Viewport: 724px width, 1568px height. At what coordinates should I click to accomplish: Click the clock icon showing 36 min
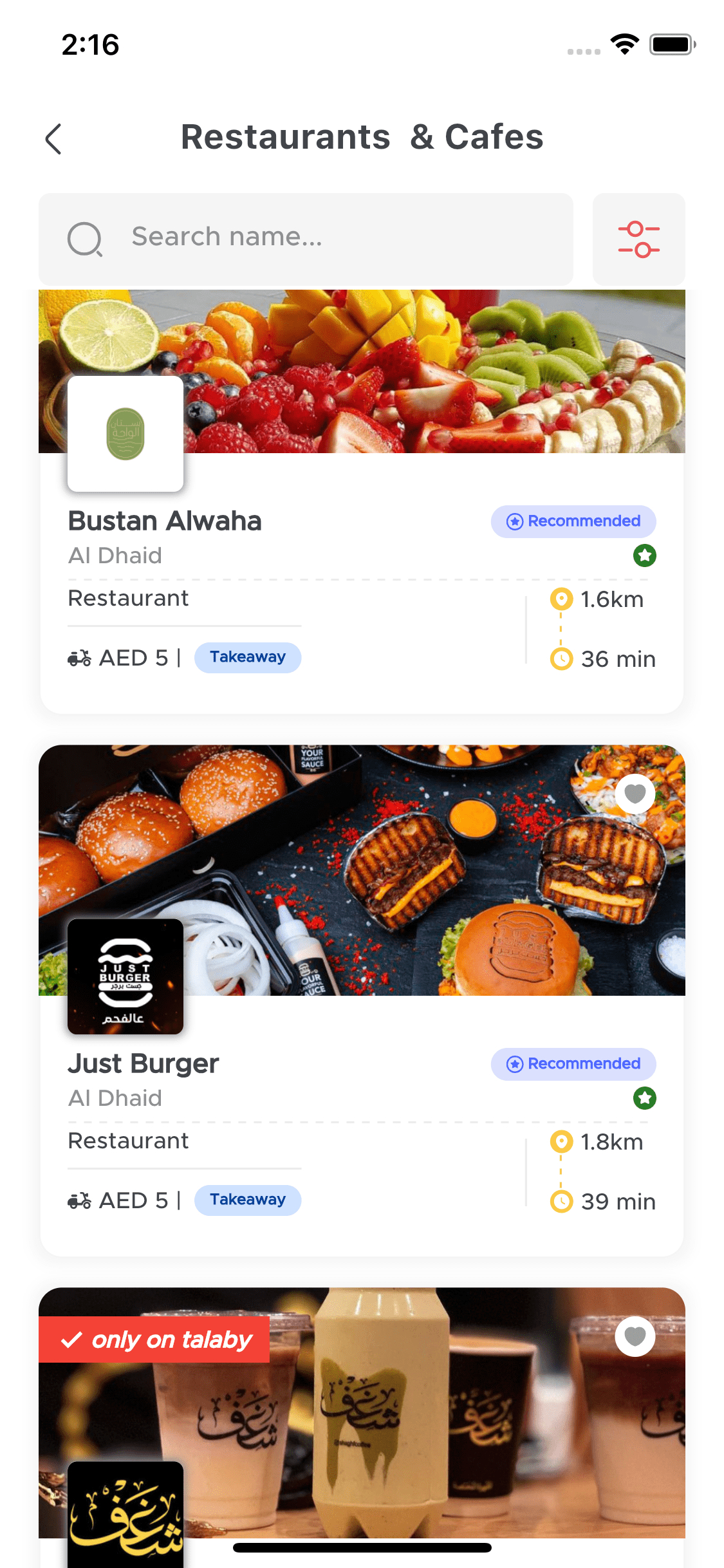point(561,659)
